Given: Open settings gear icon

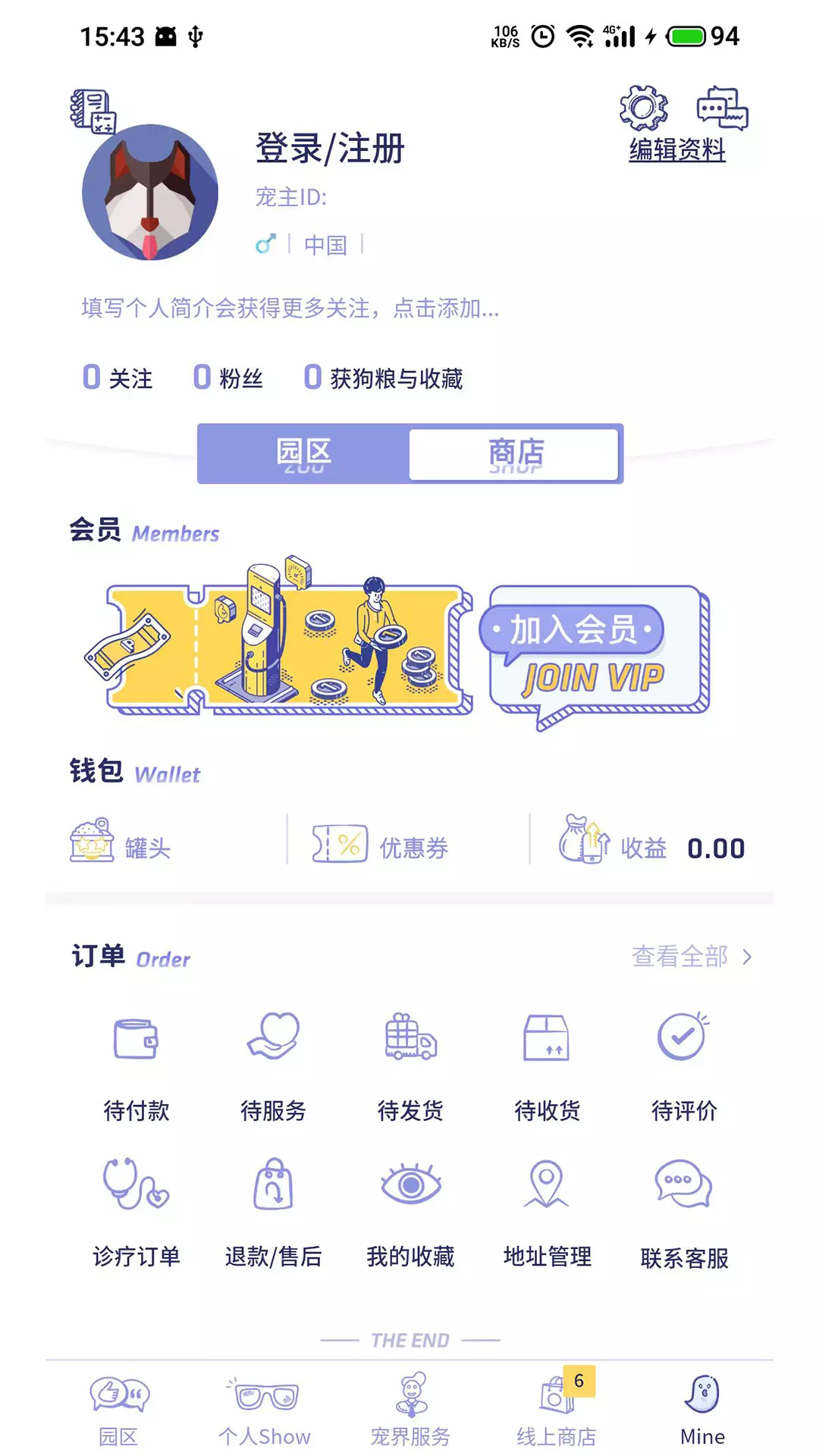Looking at the screenshot, I should coord(644,108).
